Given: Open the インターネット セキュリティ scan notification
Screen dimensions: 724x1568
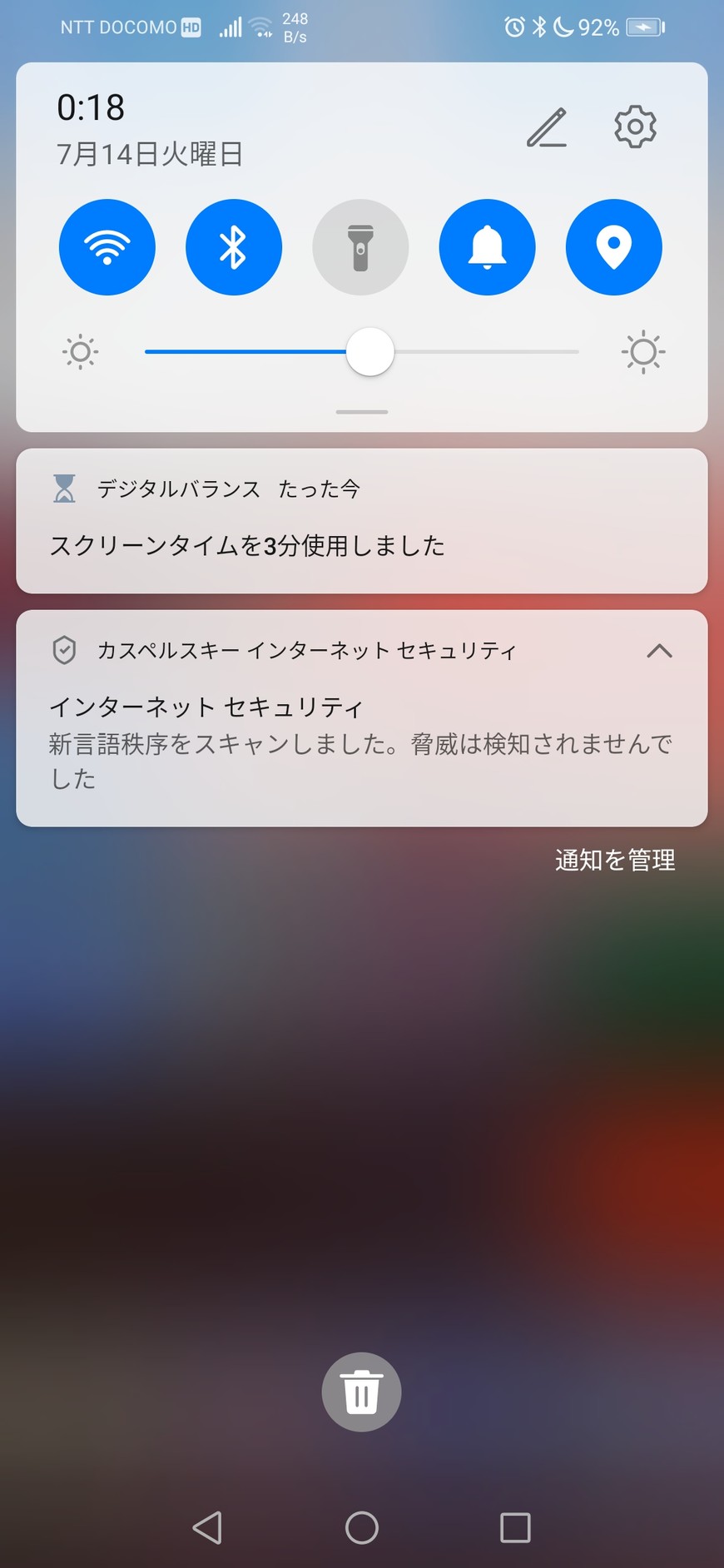Looking at the screenshot, I should point(361,741).
